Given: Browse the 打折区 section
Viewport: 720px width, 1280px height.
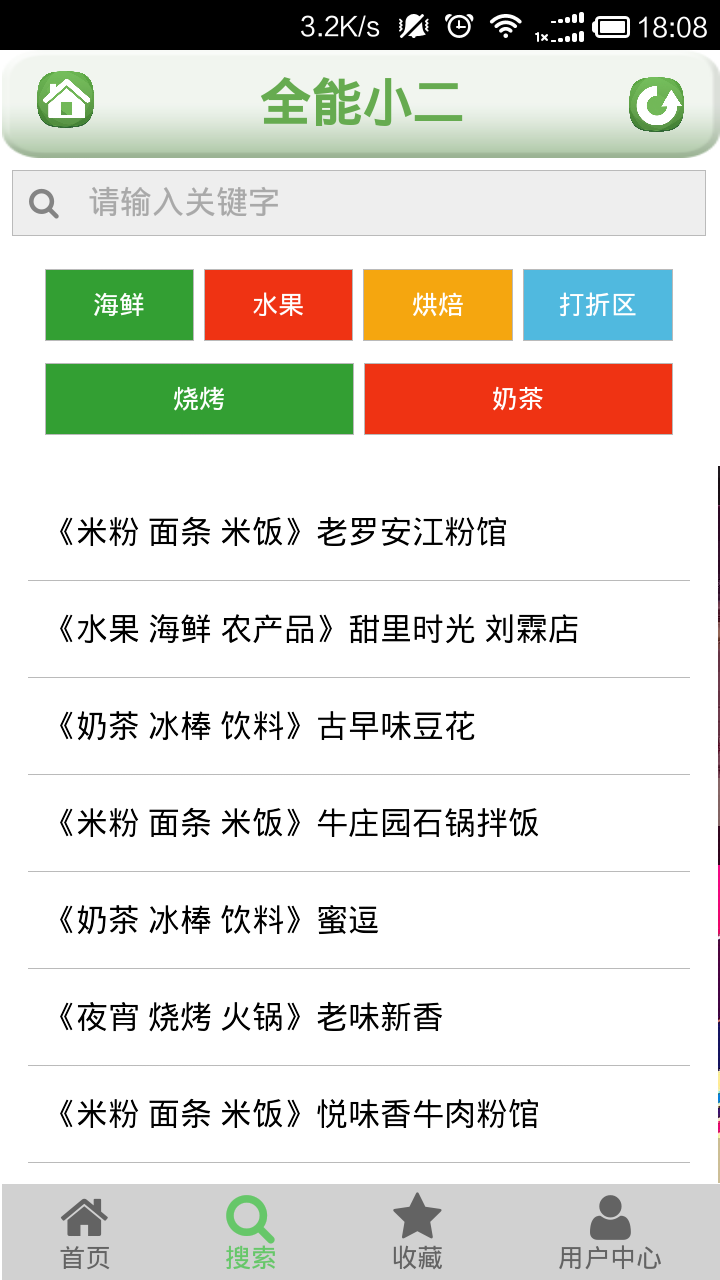Looking at the screenshot, I should (597, 305).
